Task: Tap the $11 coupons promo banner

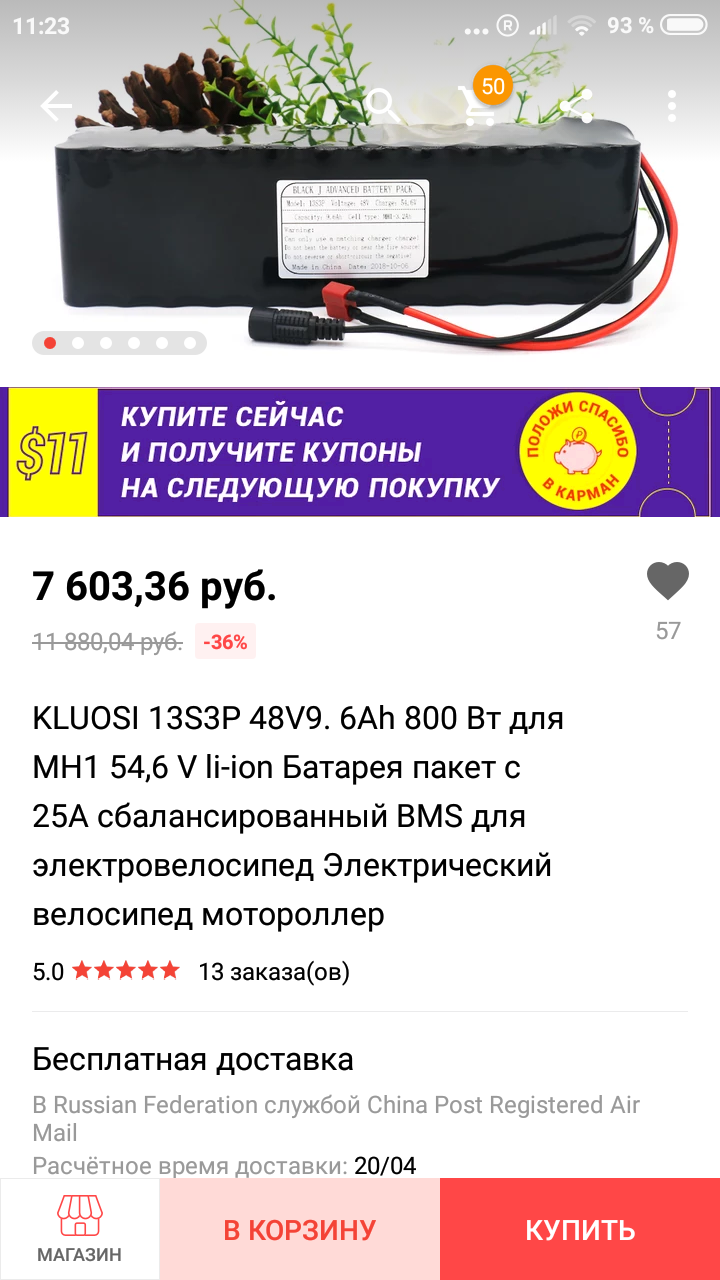Action: (x=360, y=452)
